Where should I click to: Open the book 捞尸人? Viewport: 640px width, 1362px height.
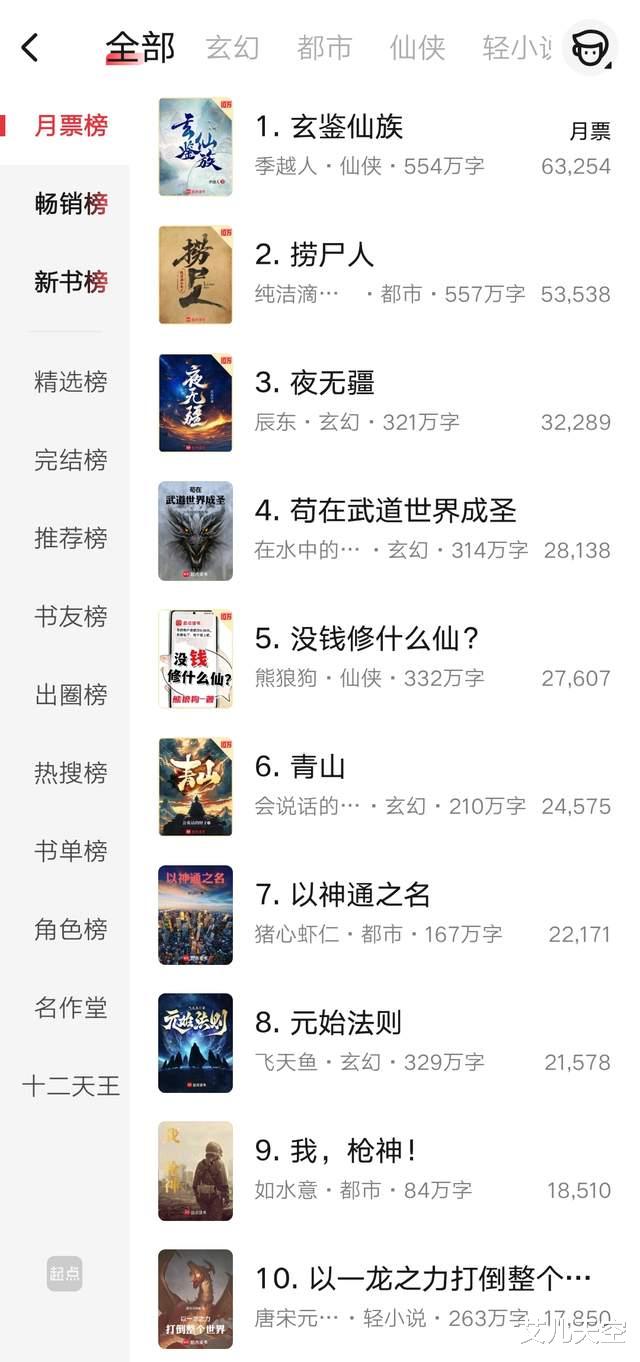(331, 255)
